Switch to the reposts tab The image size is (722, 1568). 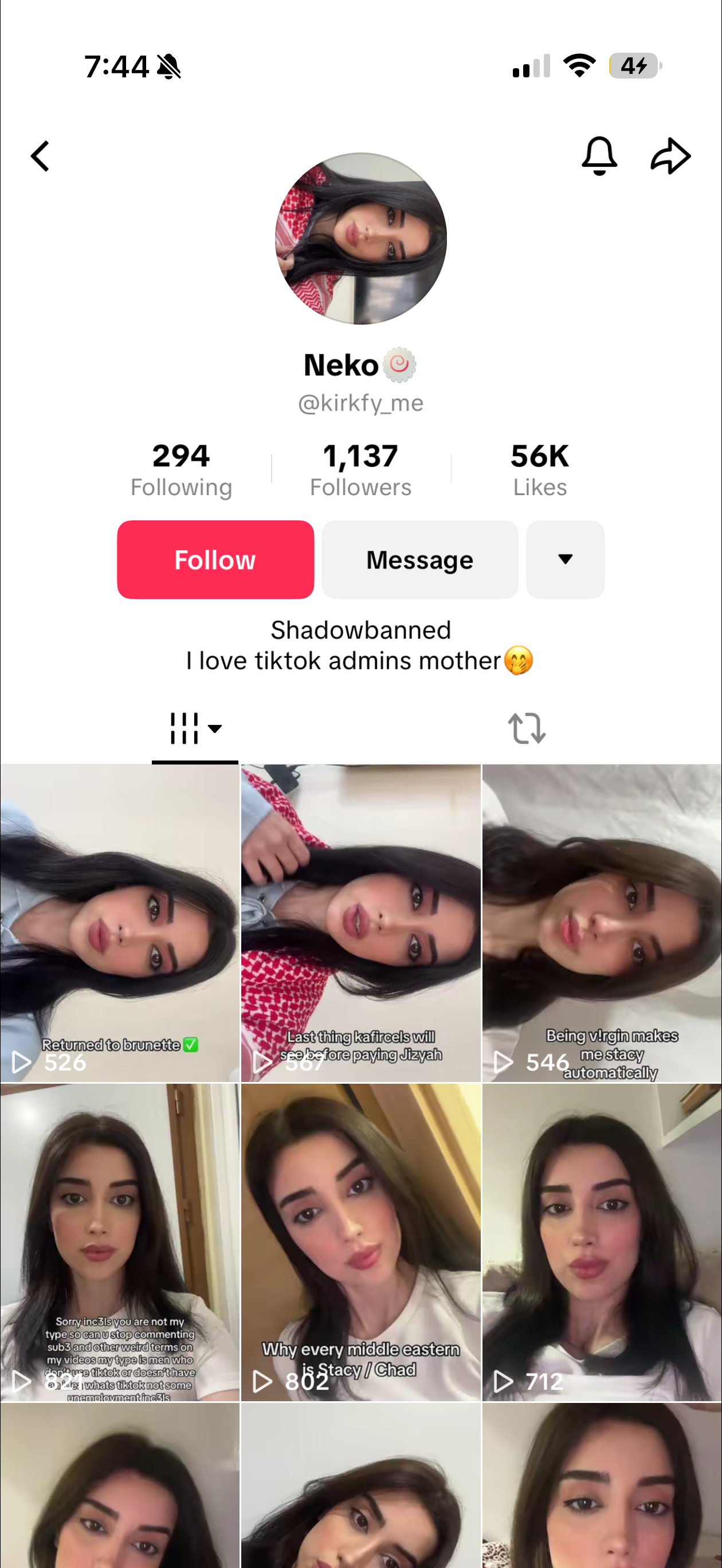(527, 728)
